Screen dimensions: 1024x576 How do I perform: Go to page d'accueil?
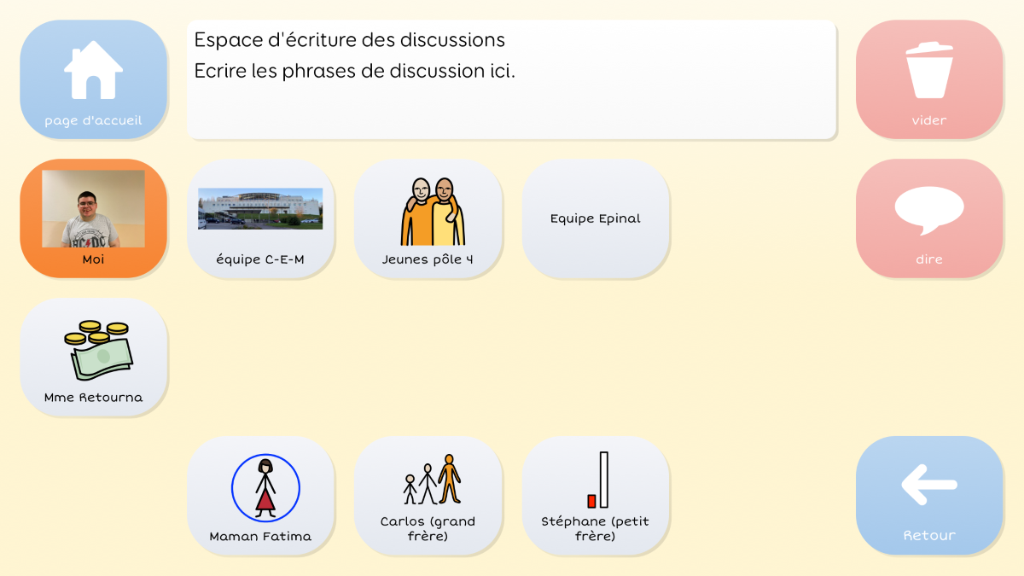coord(93,80)
